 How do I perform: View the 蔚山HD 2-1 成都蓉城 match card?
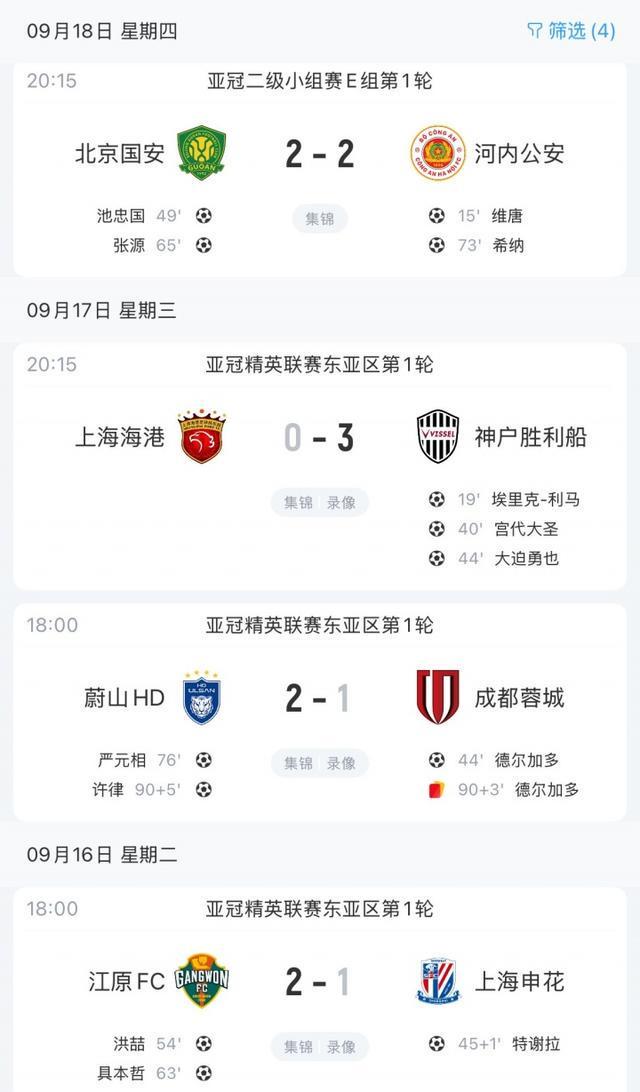(320, 698)
